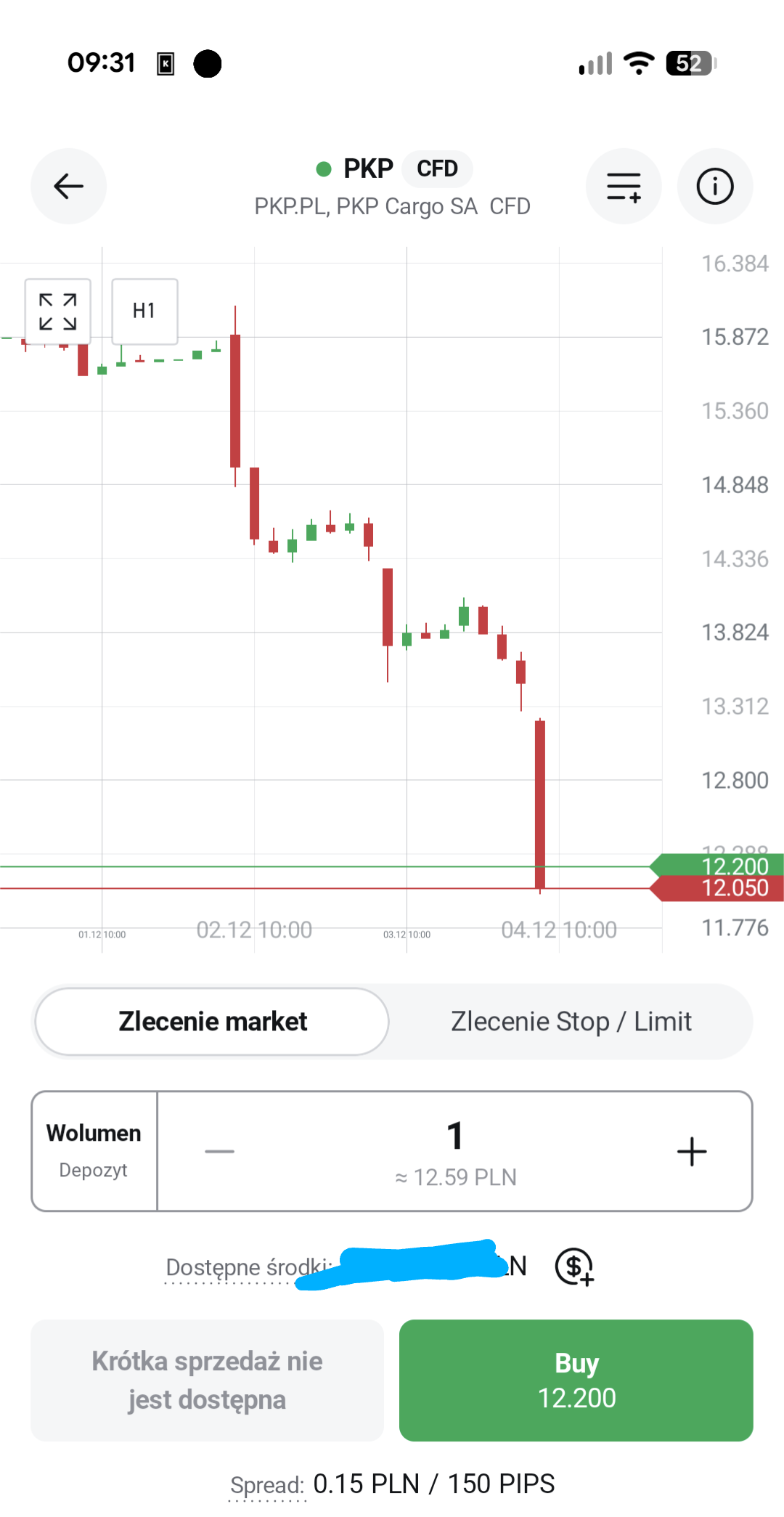
Task: Select the Zlecenie market tab
Action: (212, 1021)
